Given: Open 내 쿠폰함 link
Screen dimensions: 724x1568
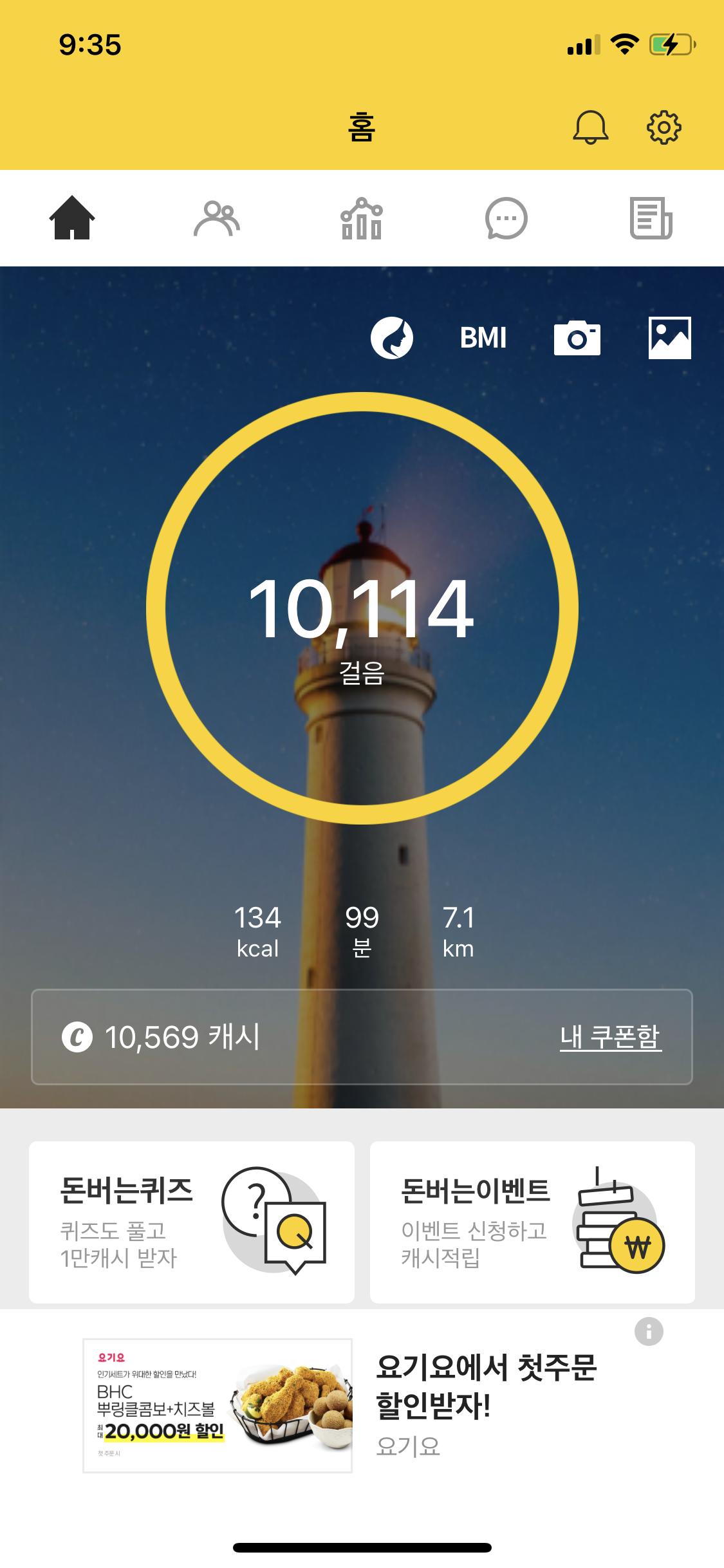Looking at the screenshot, I should pos(610,1037).
